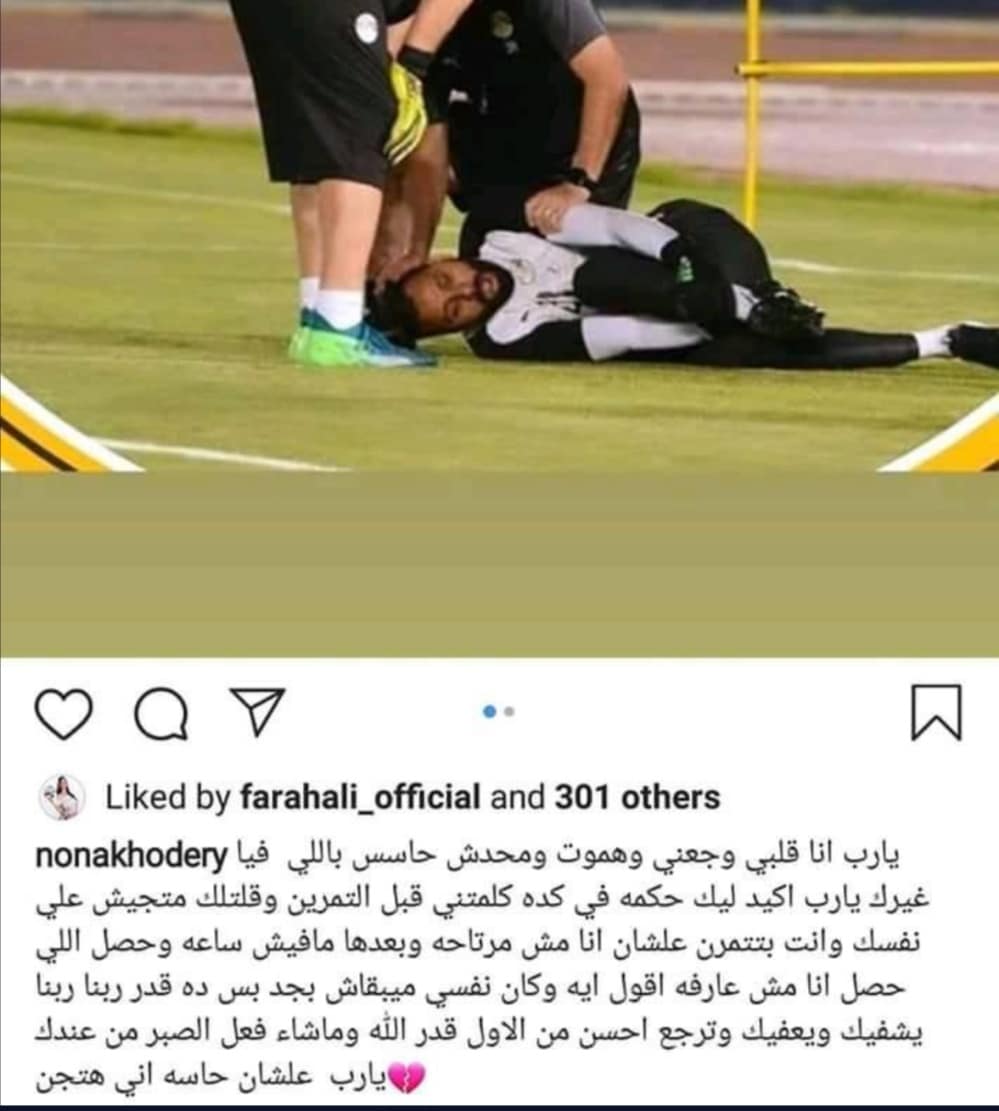Open the liker's small profile picture
The width and height of the screenshot is (999, 1111).
coord(62,797)
